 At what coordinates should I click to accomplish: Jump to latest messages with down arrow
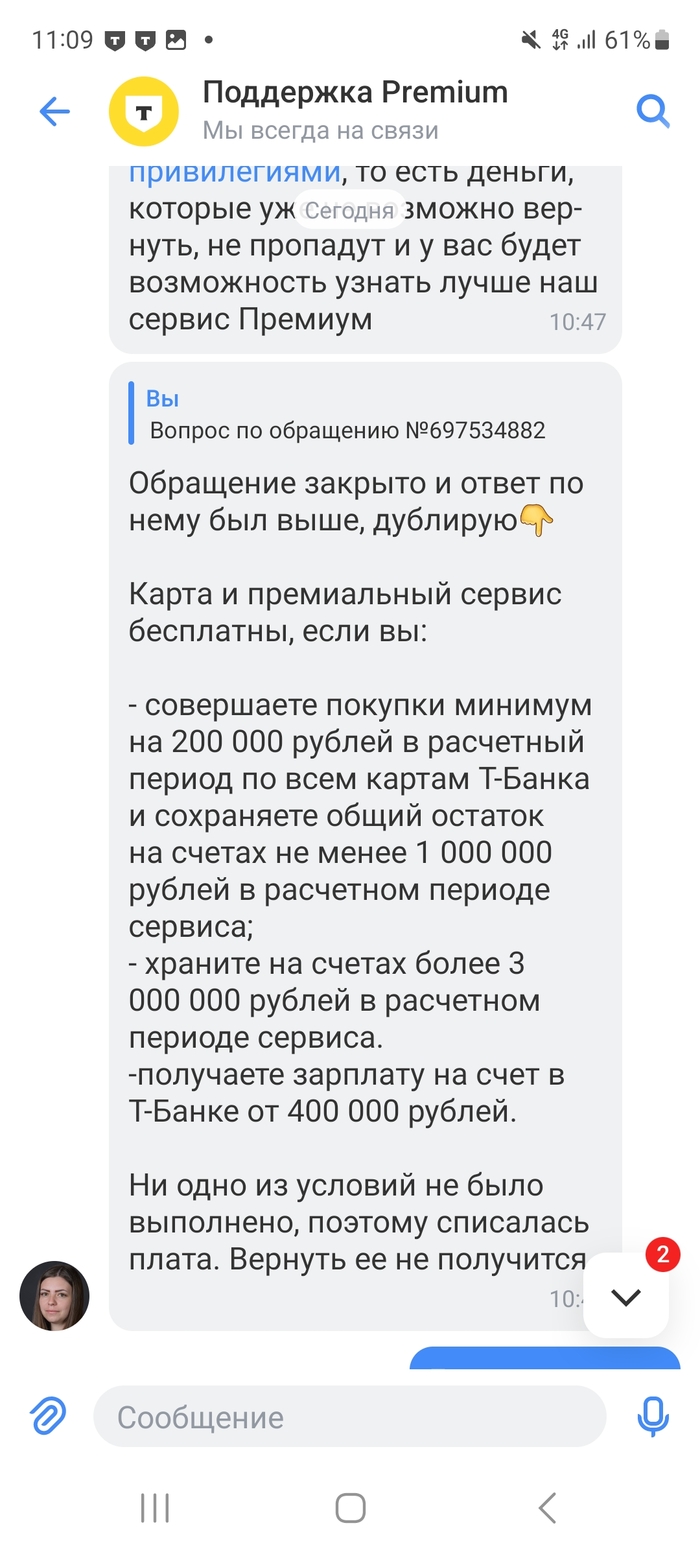click(x=626, y=1297)
